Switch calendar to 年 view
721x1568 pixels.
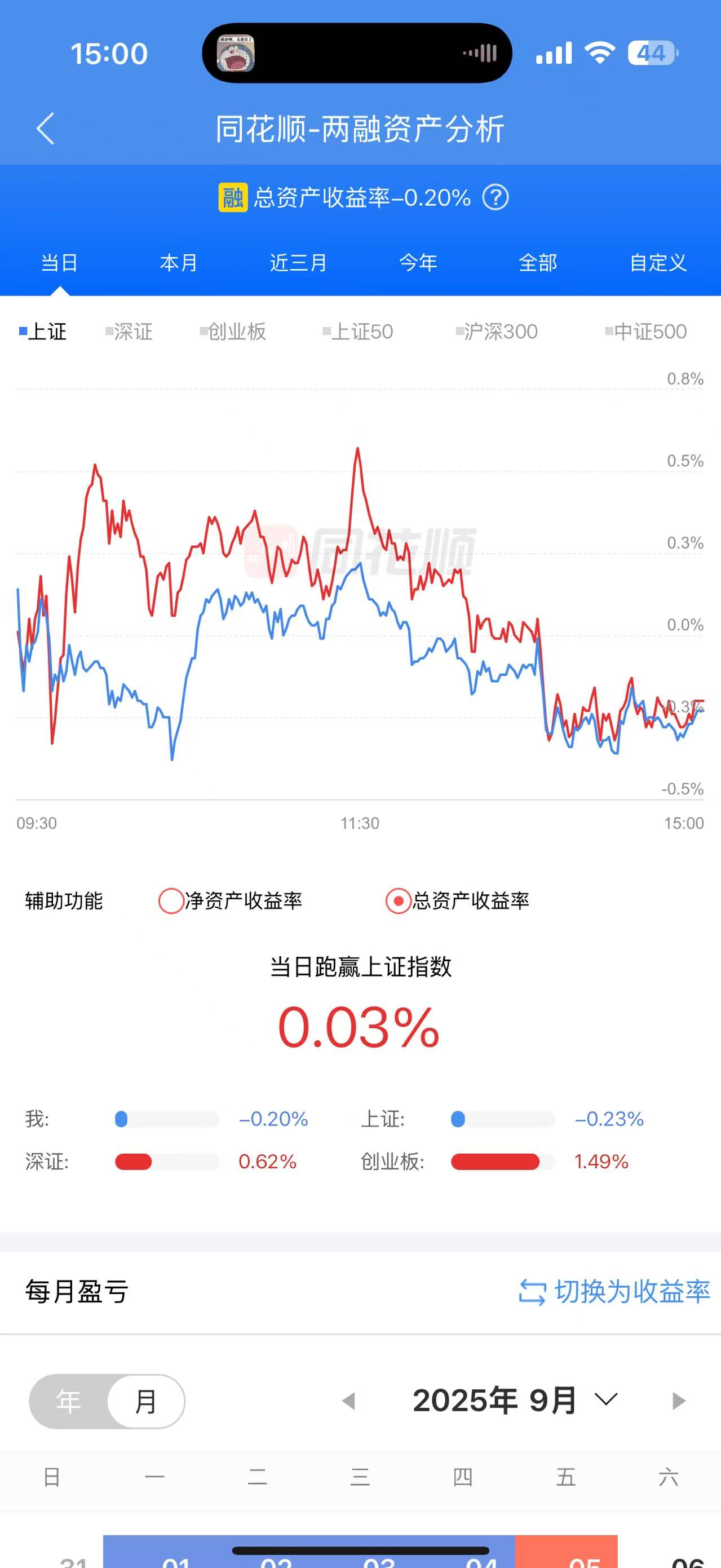[68, 1401]
